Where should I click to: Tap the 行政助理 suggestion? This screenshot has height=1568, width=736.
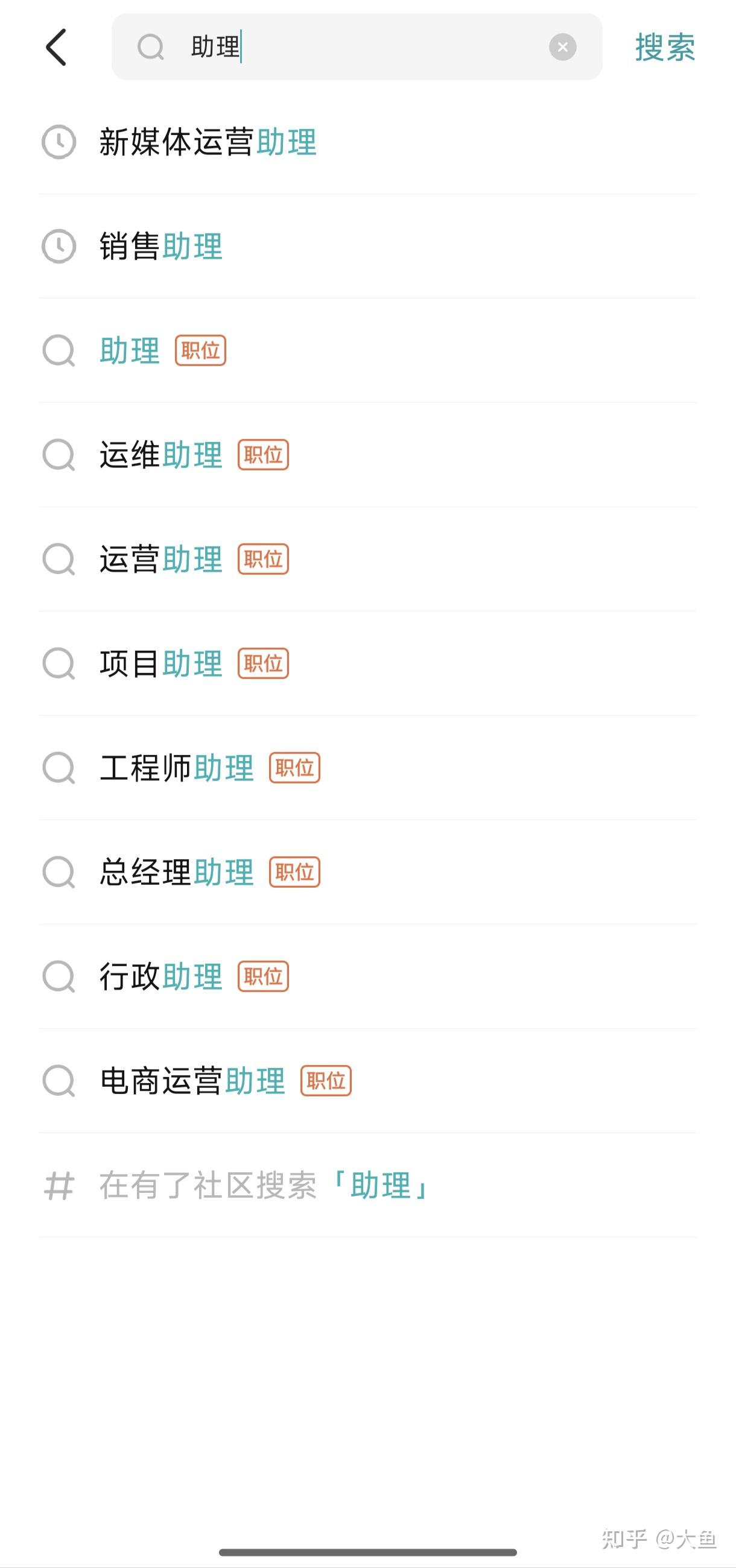tap(161, 976)
